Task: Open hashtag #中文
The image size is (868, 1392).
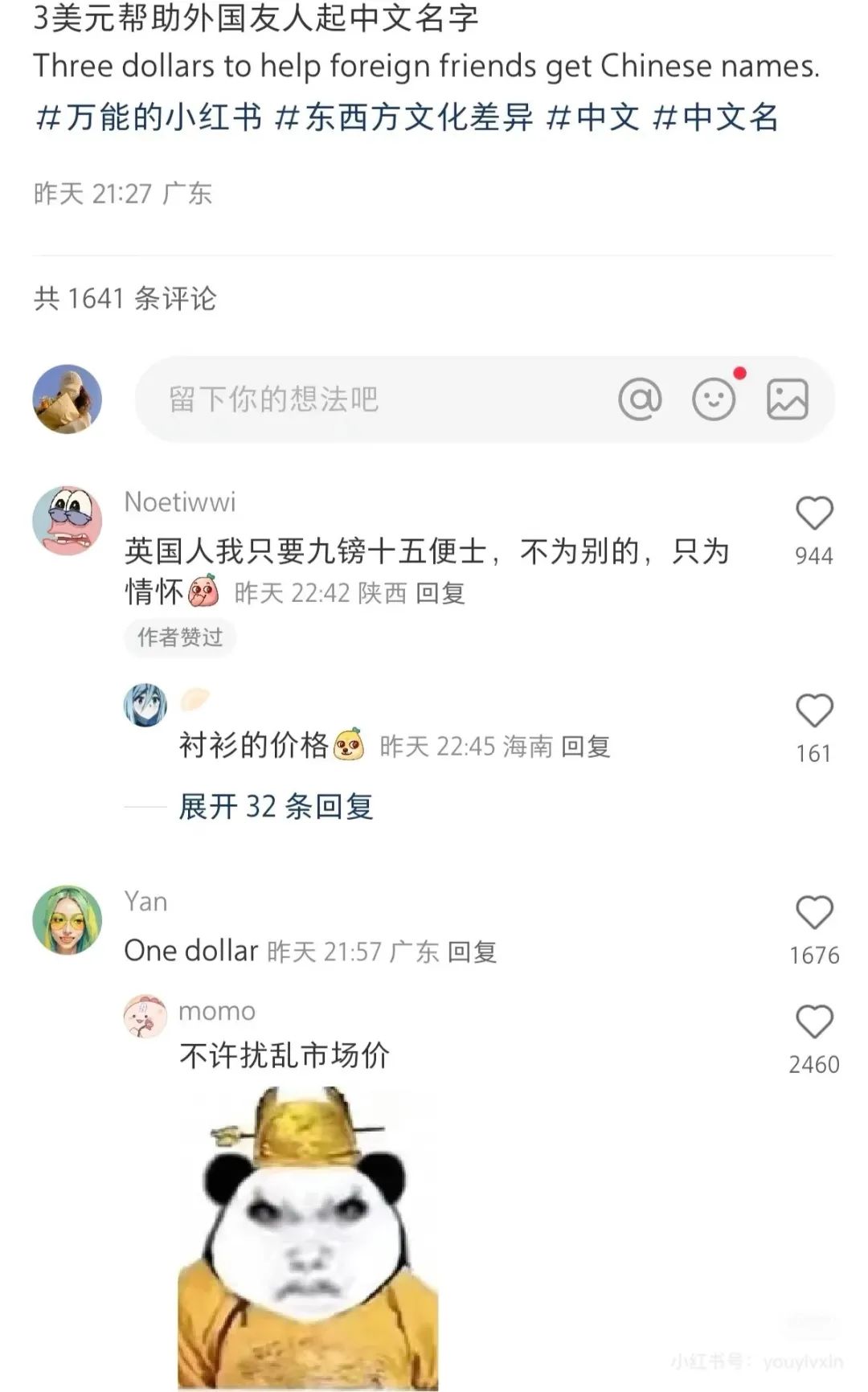Action: click(593, 117)
